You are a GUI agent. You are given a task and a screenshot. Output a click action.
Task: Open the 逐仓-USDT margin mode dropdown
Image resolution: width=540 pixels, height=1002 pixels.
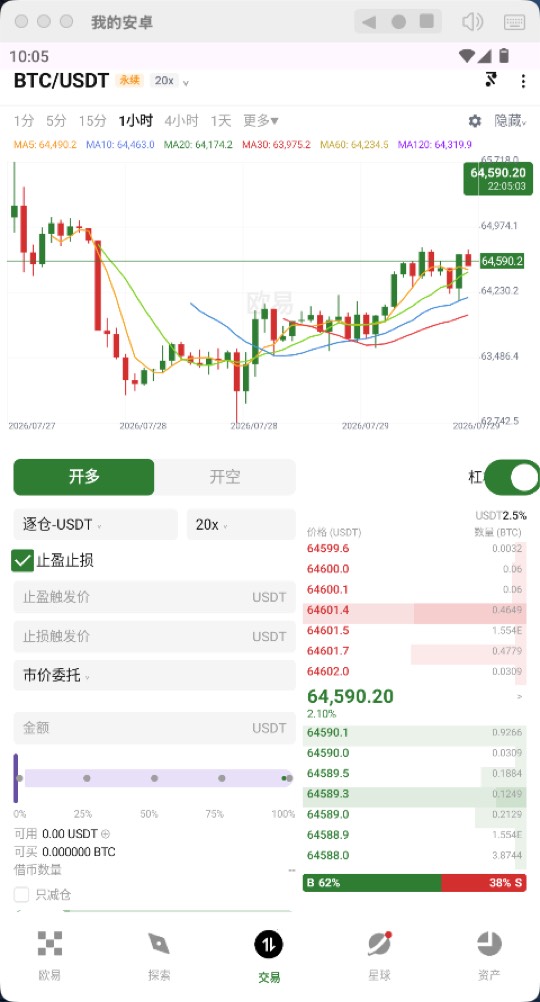click(x=95, y=525)
